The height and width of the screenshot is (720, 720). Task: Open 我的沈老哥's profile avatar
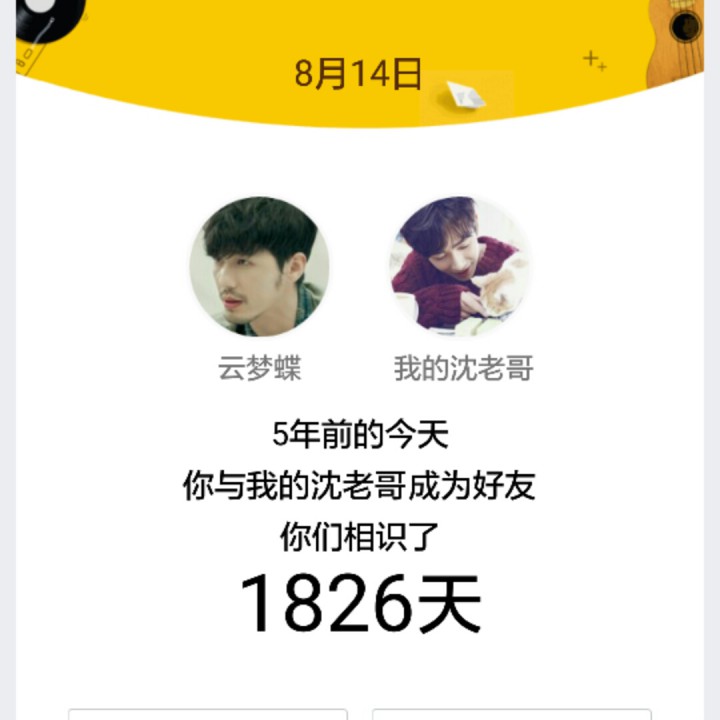point(459,265)
